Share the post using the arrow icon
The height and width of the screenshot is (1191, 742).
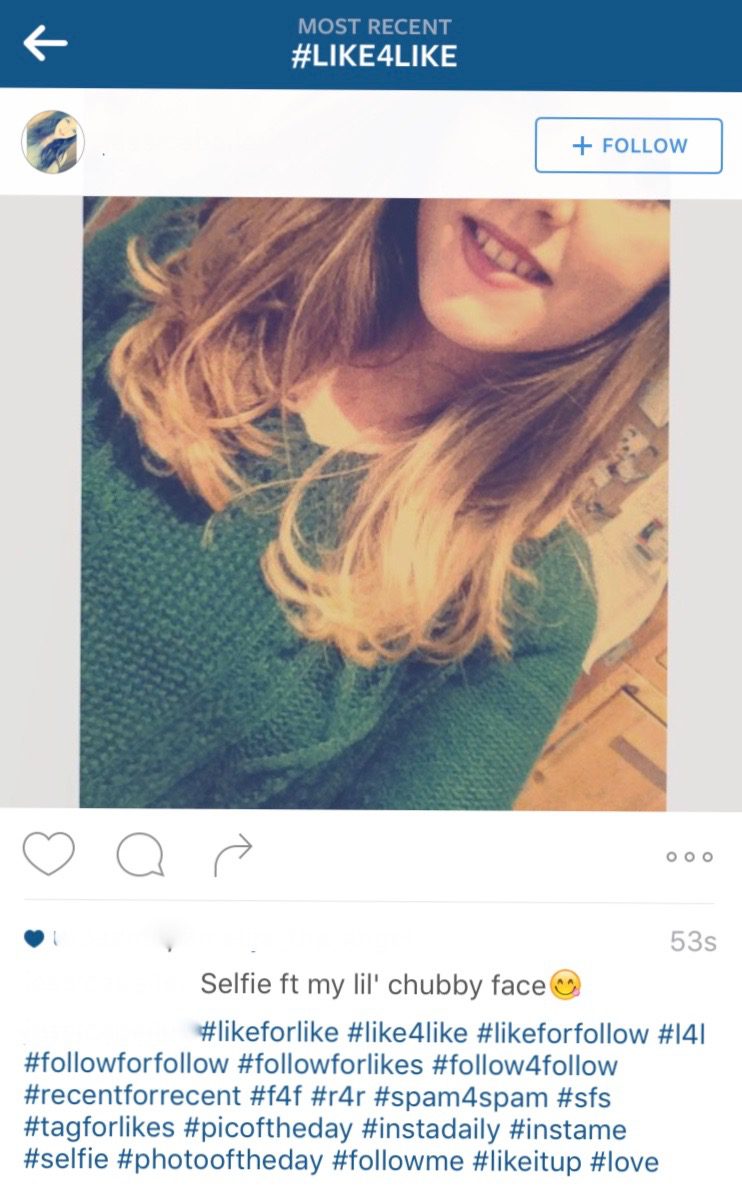click(232, 855)
